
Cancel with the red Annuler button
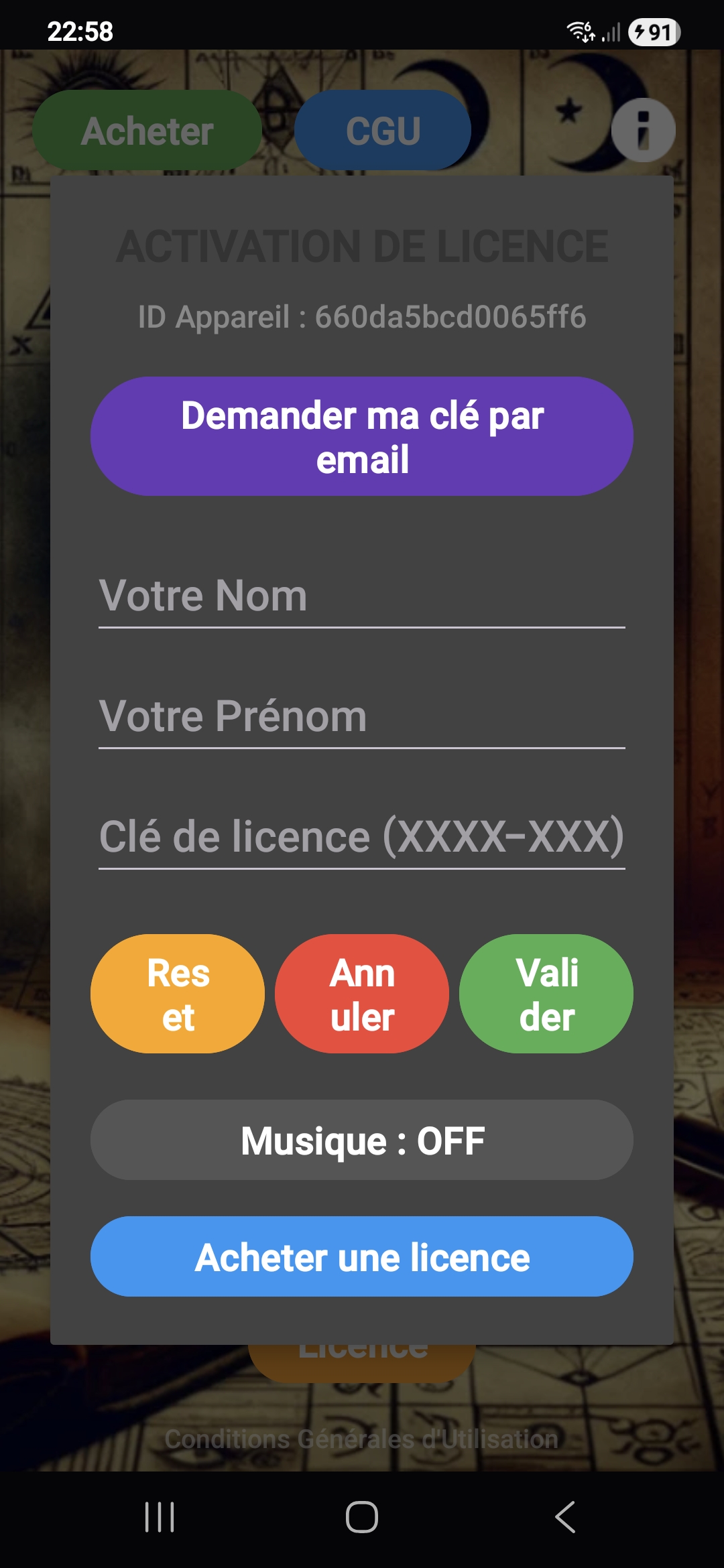coord(362,994)
